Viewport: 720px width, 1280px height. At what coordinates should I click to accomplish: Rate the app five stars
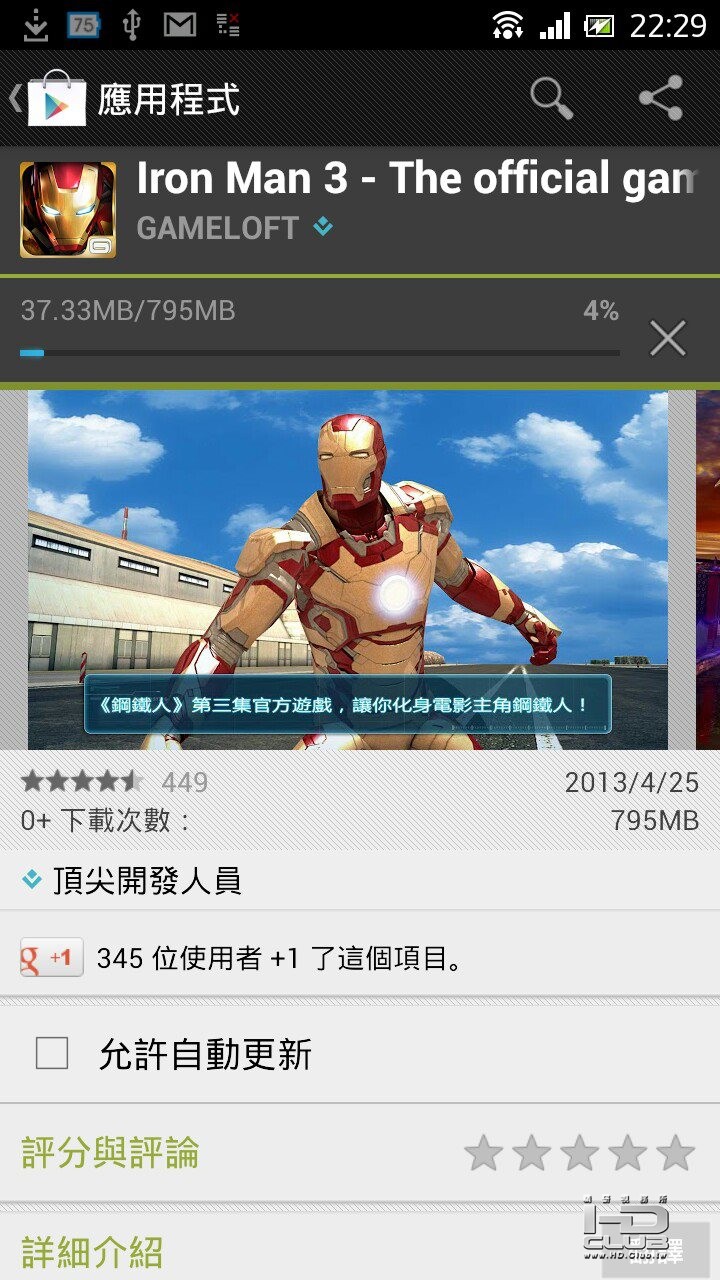(x=676, y=1153)
